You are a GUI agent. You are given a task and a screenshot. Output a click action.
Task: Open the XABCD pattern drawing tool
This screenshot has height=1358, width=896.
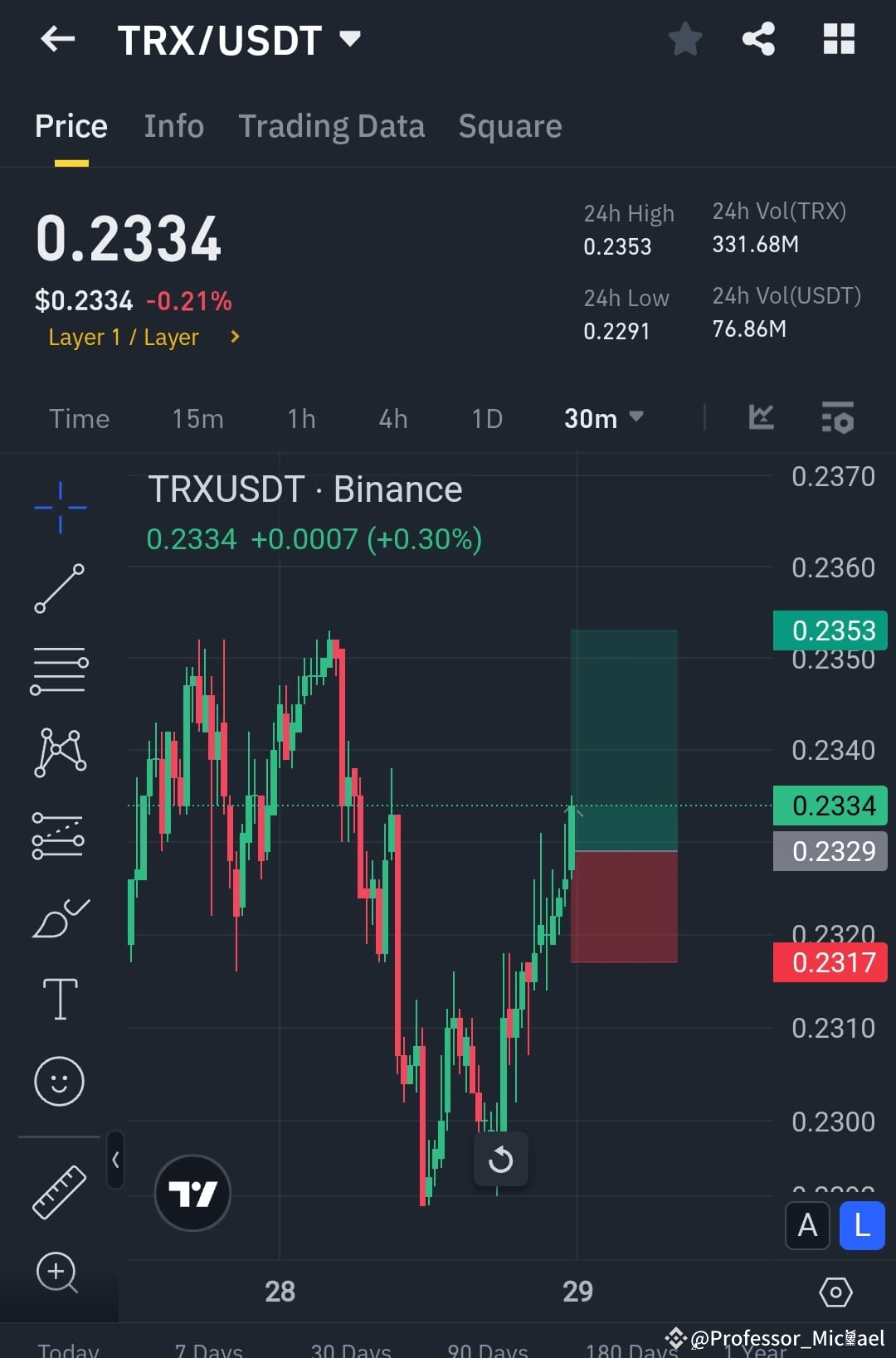59,752
